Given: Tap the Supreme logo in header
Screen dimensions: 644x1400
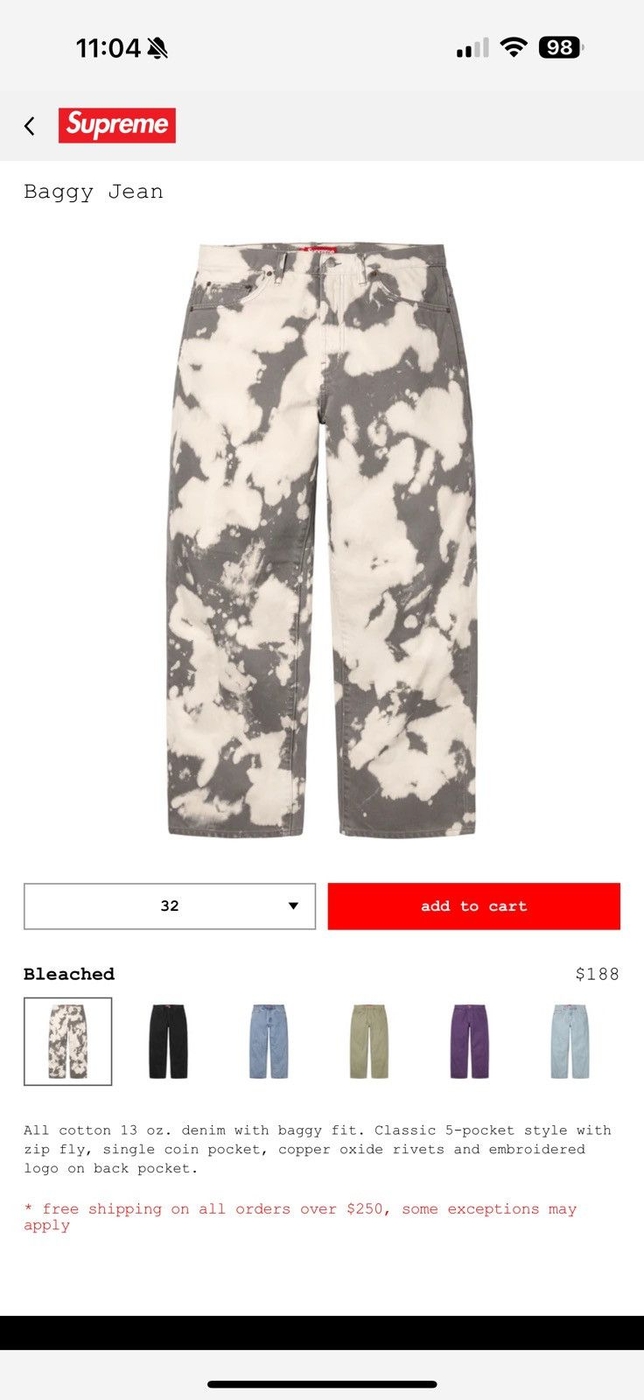Looking at the screenshot, I should 117,126.
